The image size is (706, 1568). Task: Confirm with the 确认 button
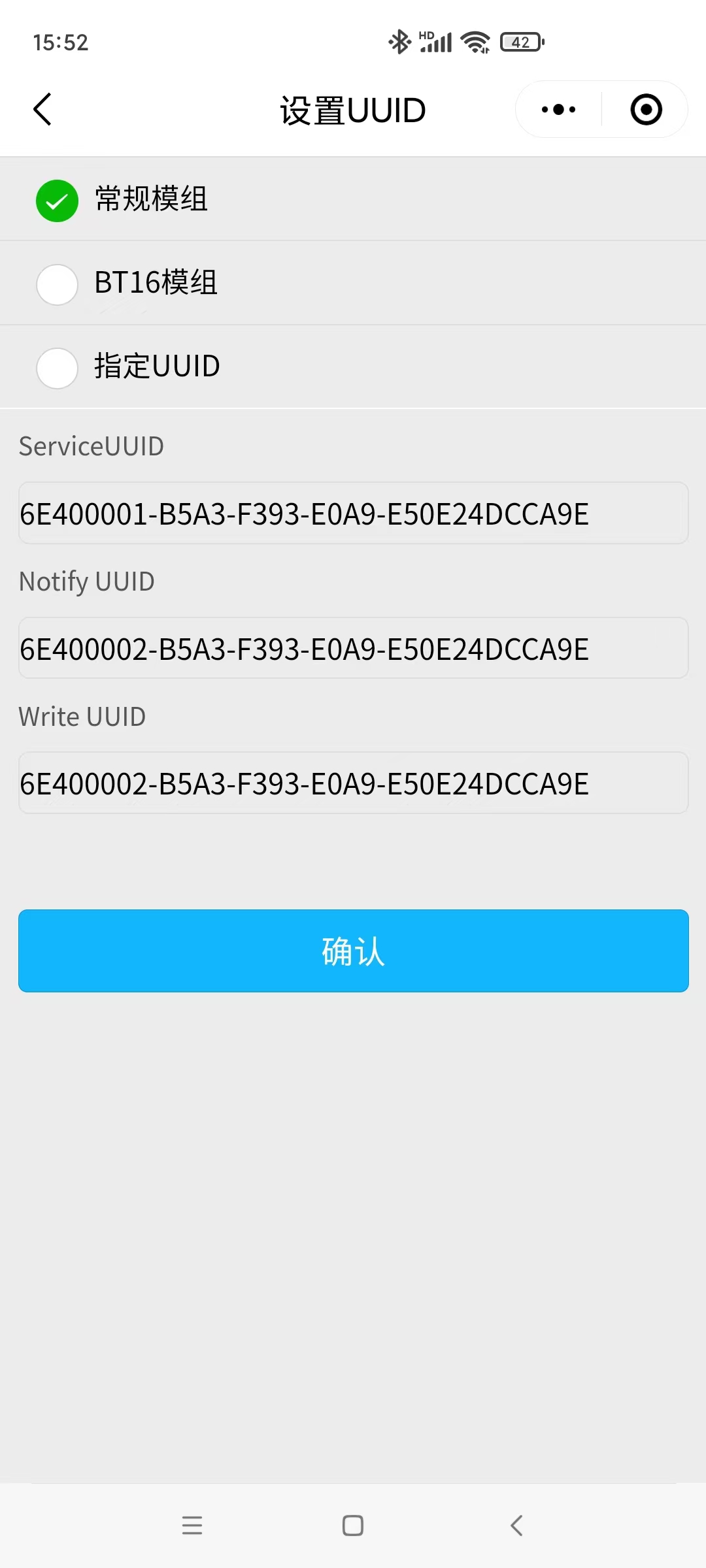coord(353,951)
